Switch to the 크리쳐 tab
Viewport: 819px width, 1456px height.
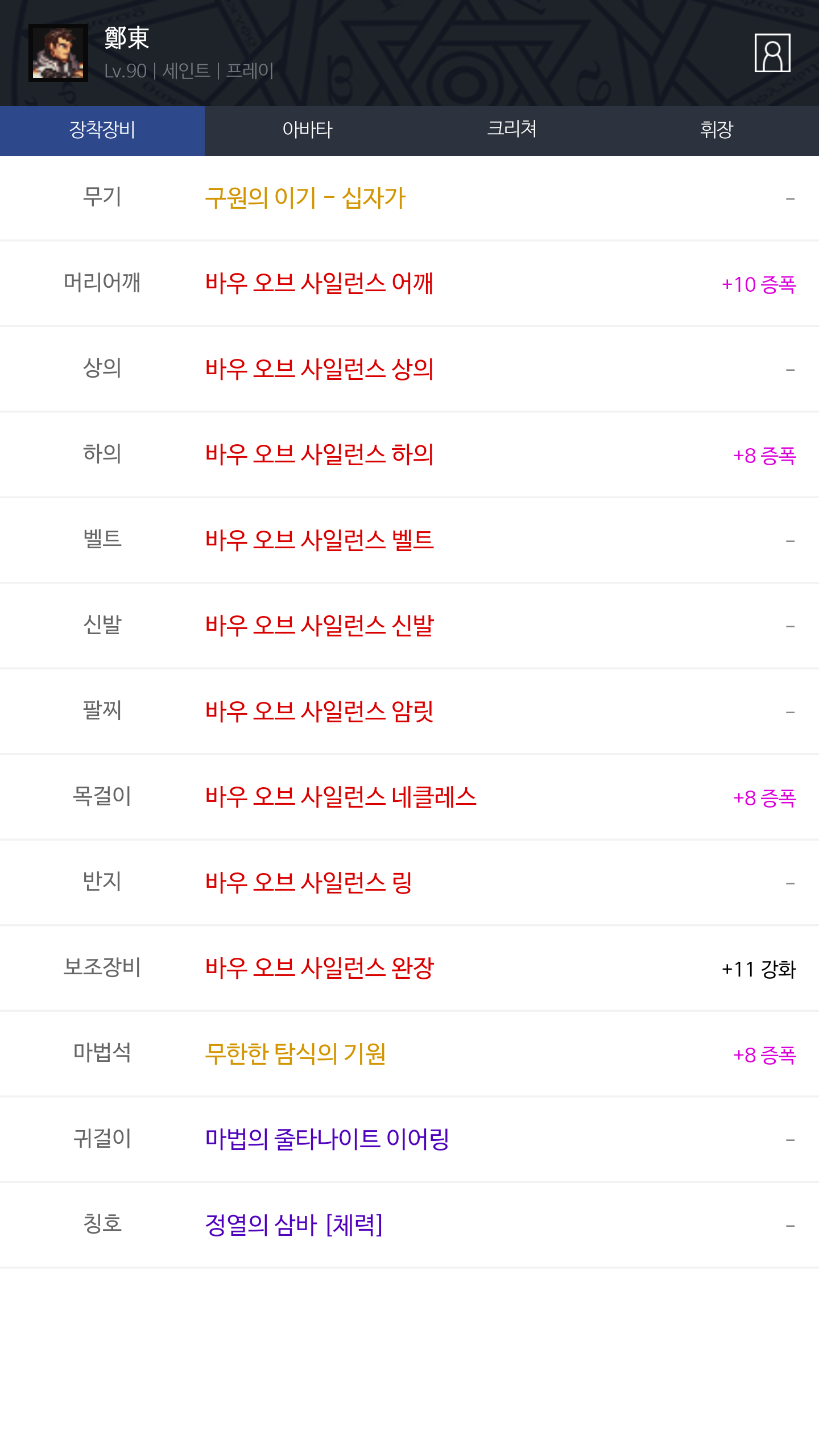(x=512, y=130)
